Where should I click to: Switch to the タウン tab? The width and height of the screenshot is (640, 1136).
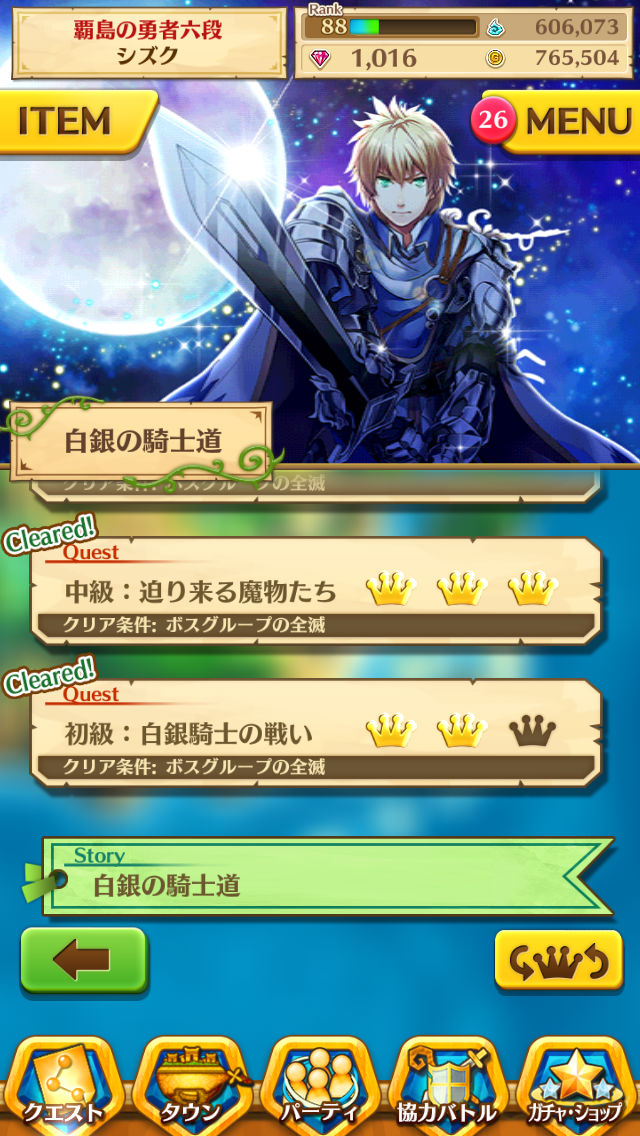190,1085
